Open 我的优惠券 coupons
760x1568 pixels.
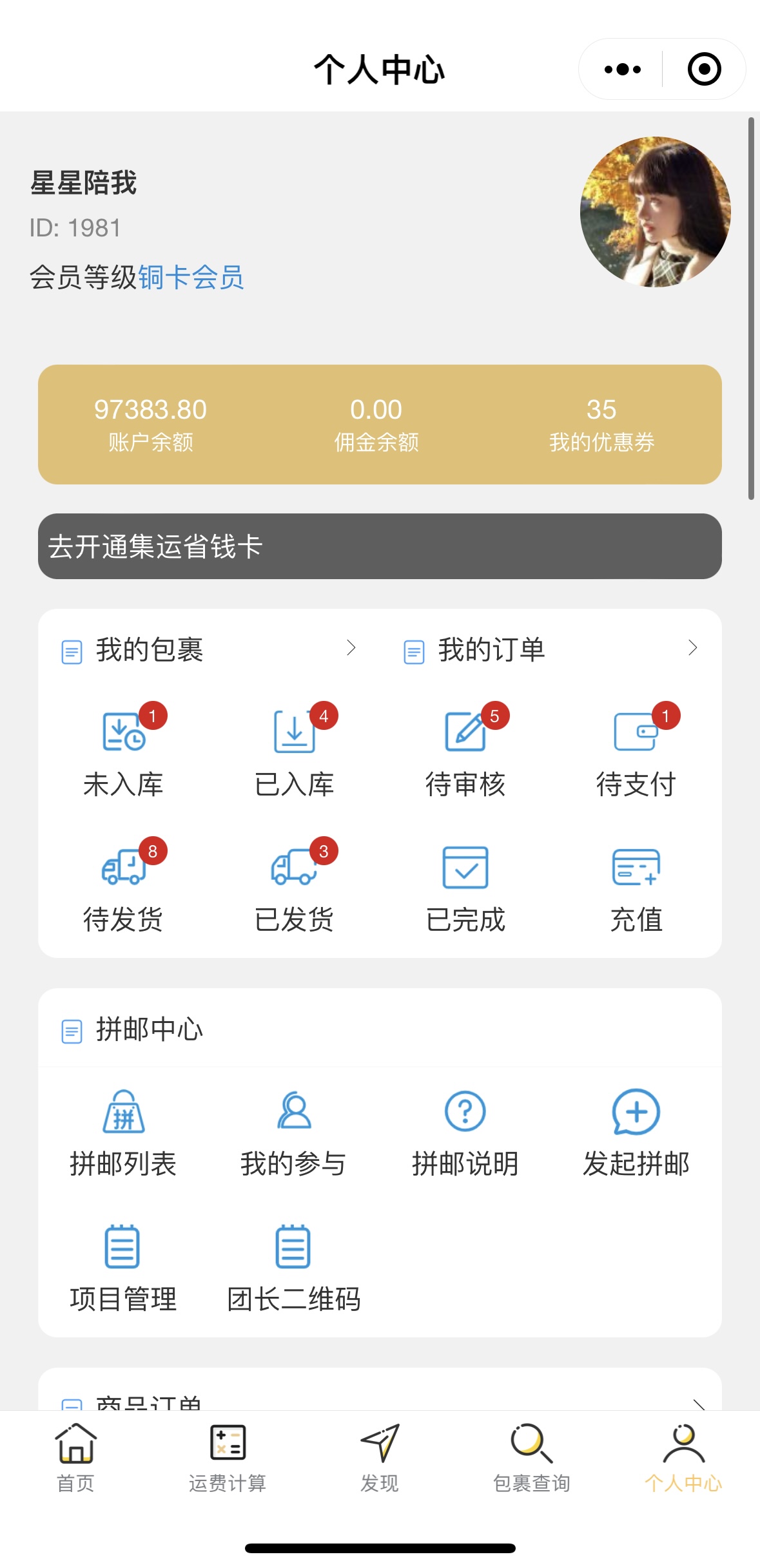(601, 424)
